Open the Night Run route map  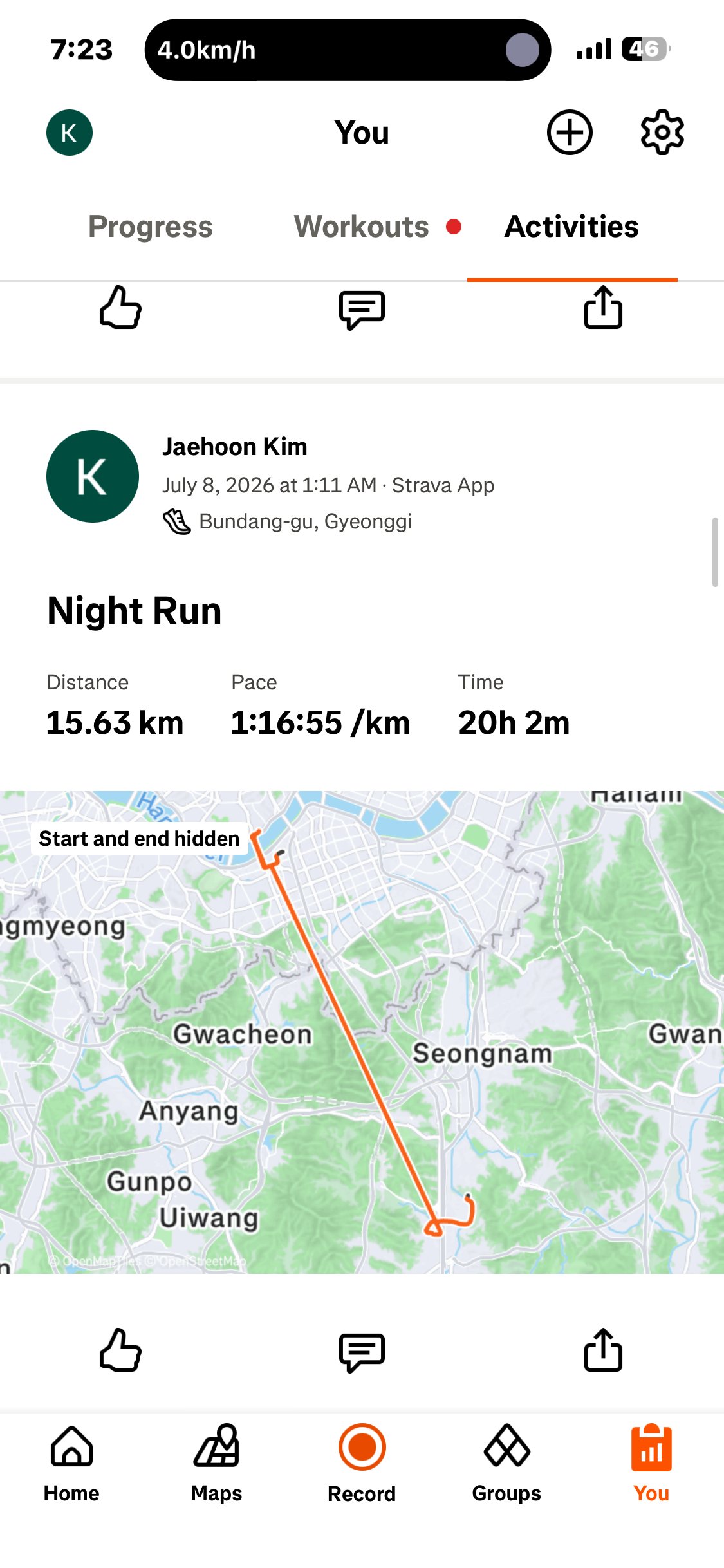362,1032
